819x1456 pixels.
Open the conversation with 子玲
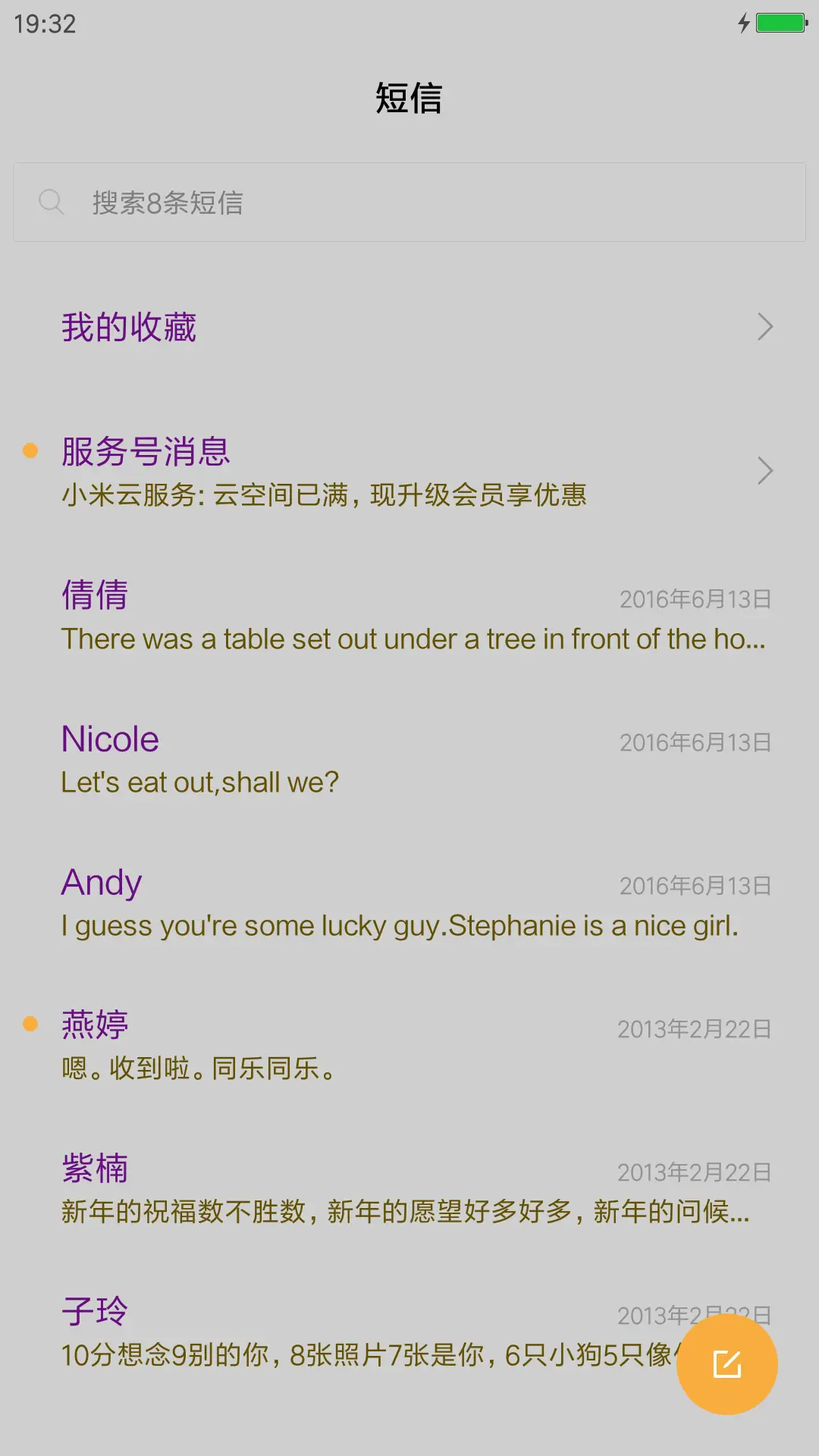(341, 1332)
